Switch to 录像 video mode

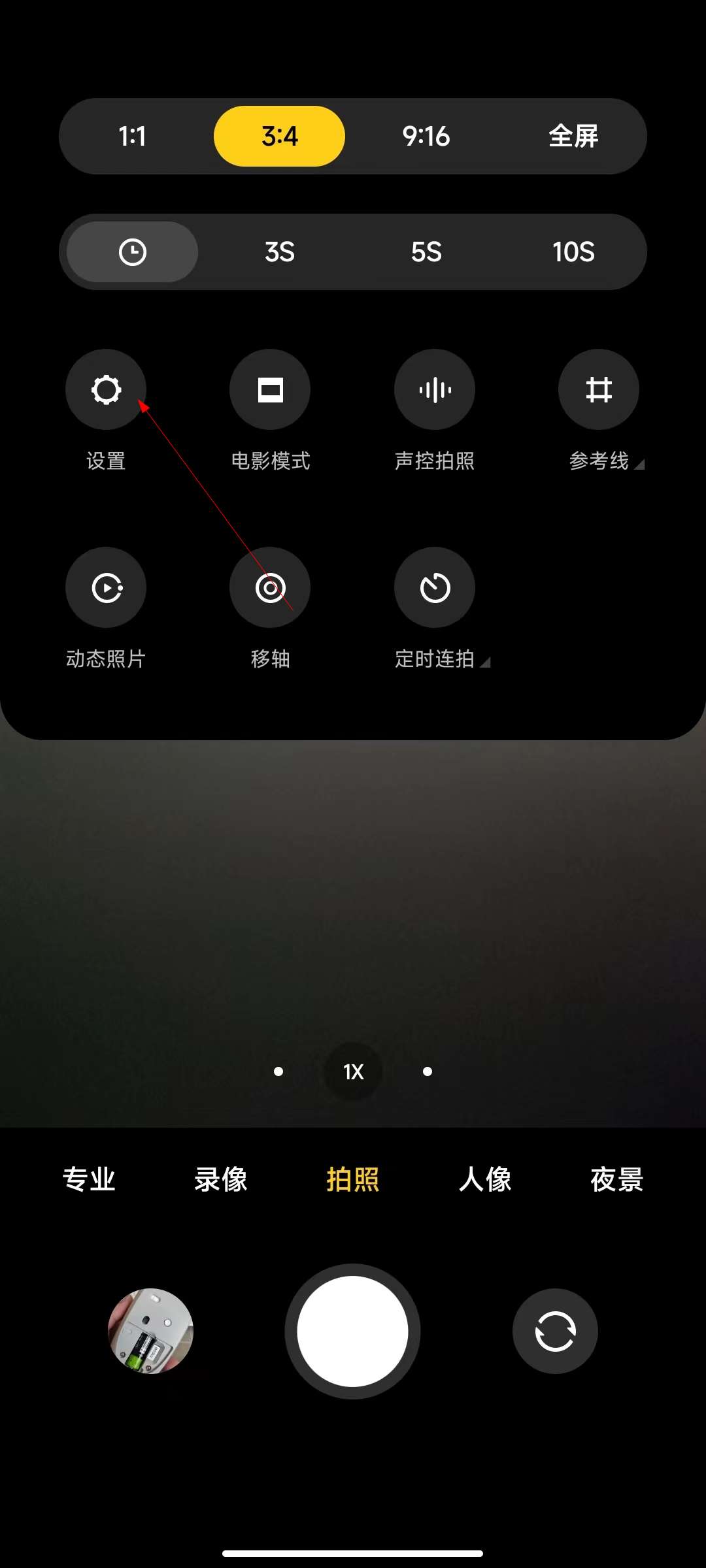pos(221,1179)
